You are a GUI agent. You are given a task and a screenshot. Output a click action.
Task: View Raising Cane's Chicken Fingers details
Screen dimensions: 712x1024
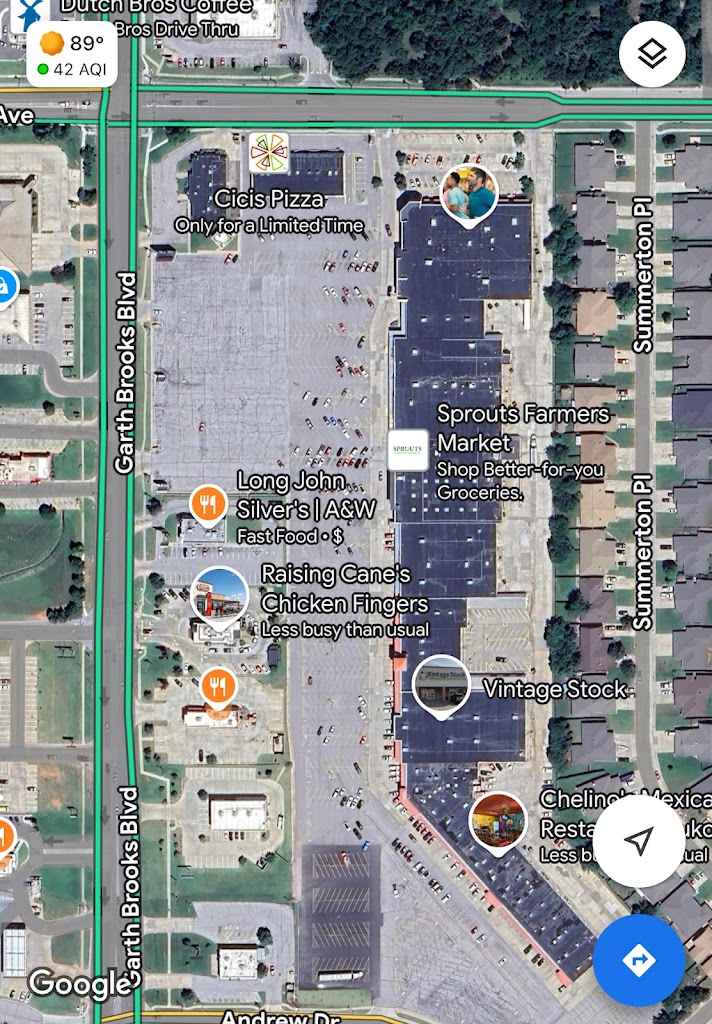(219, 594)
